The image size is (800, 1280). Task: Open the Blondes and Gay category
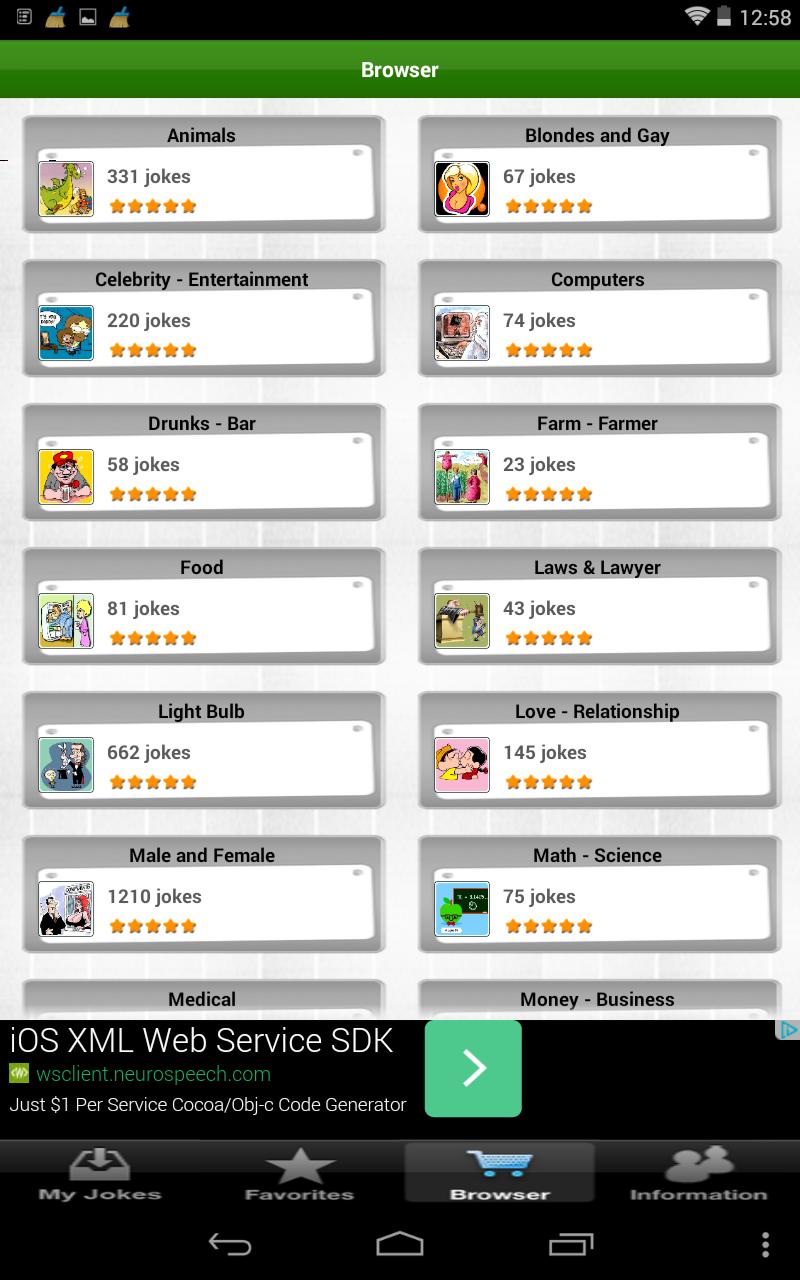click(x=598, y=175)
